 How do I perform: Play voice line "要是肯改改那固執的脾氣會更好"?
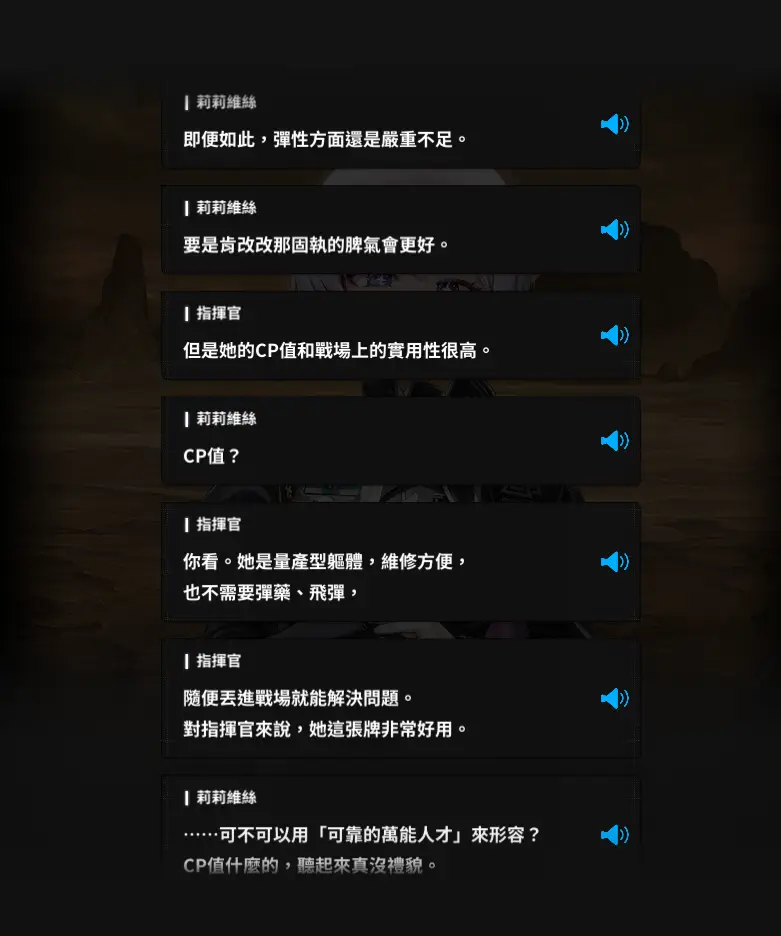pyautogui.click(x=613, y=230)
